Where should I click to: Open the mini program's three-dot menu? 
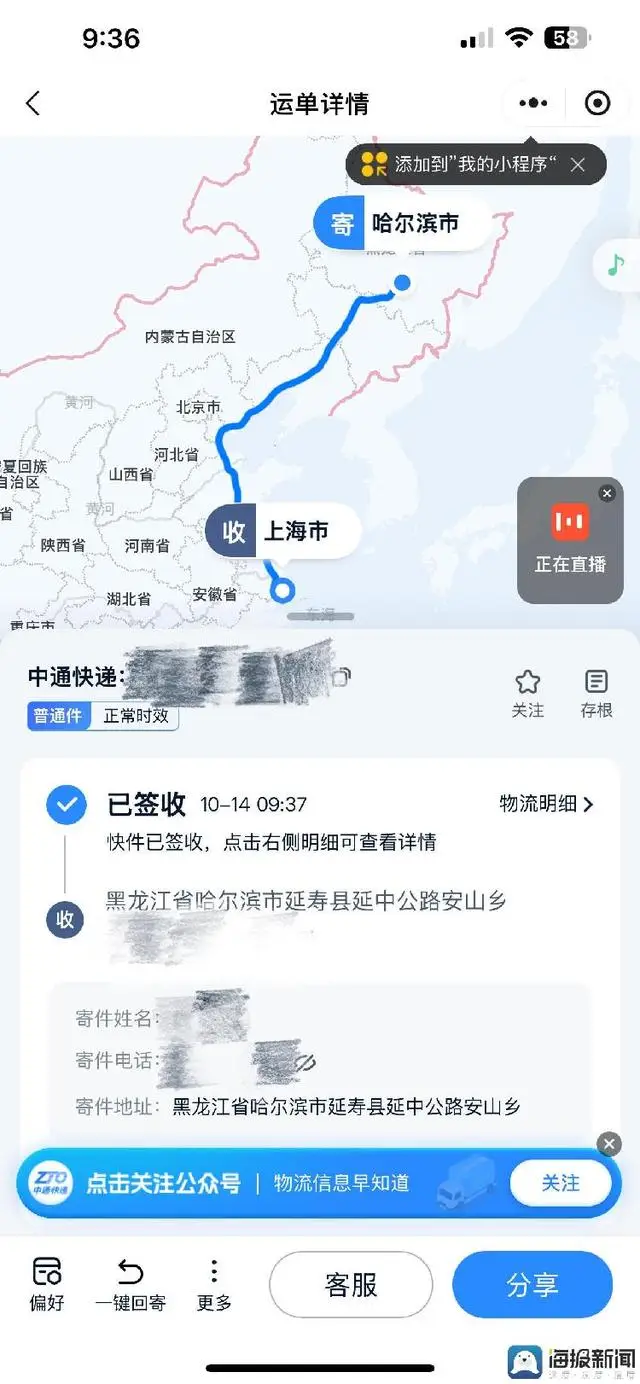click(x=533, y=103)
